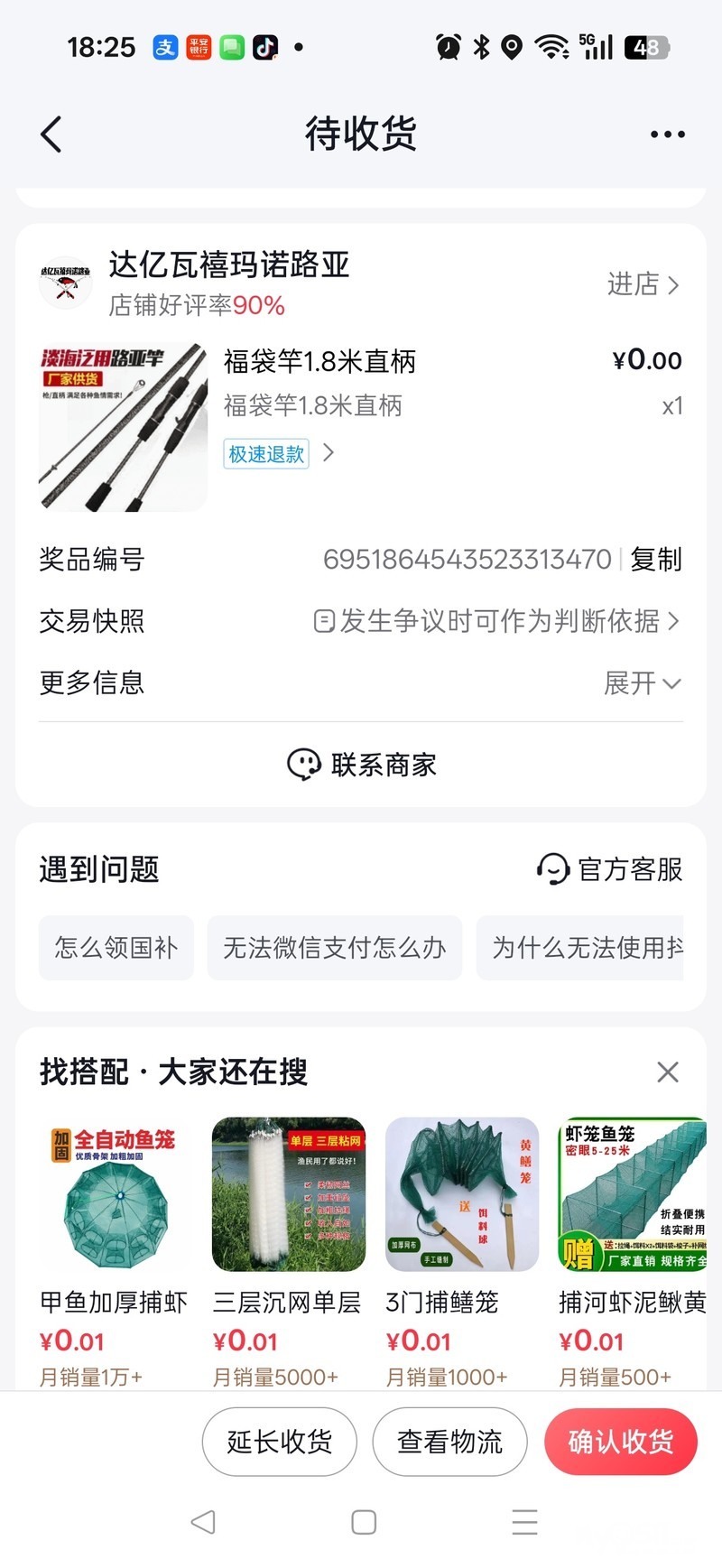Select the 无法微信支付怎么办 question chip
Screen dimensions: 722x1568
[x=335, y=948]
